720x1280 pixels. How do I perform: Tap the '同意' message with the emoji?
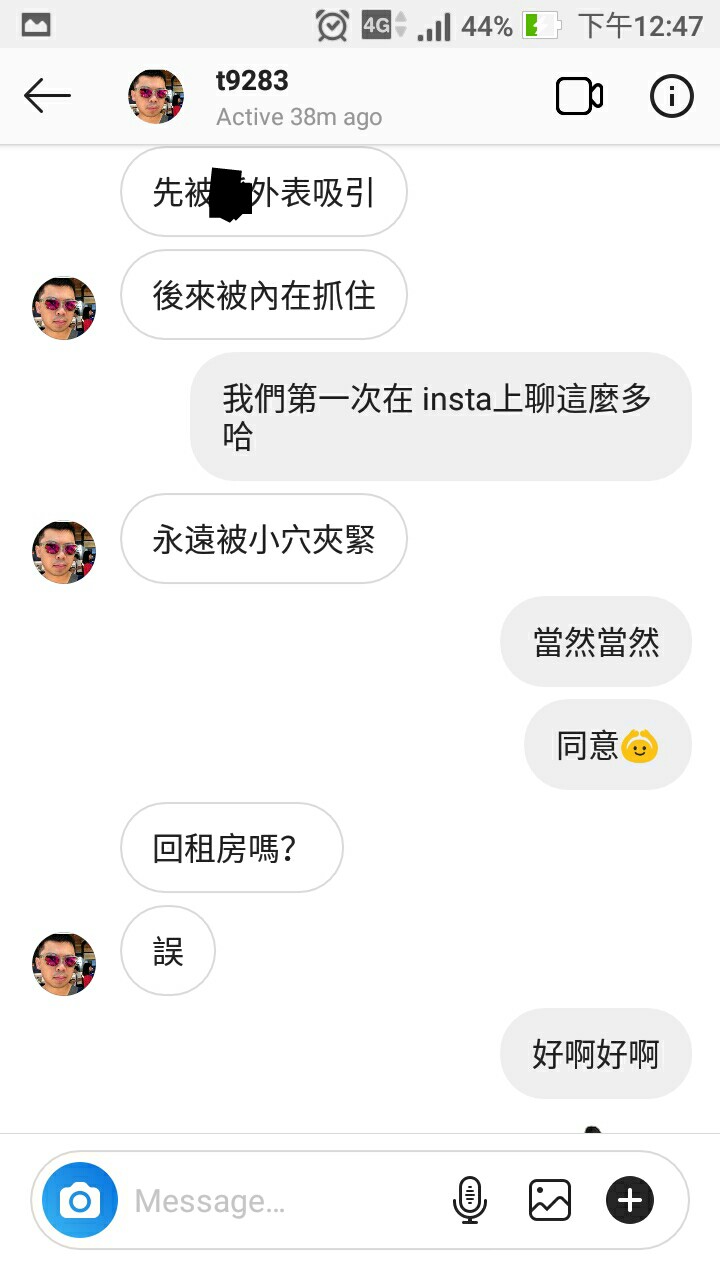607,744
